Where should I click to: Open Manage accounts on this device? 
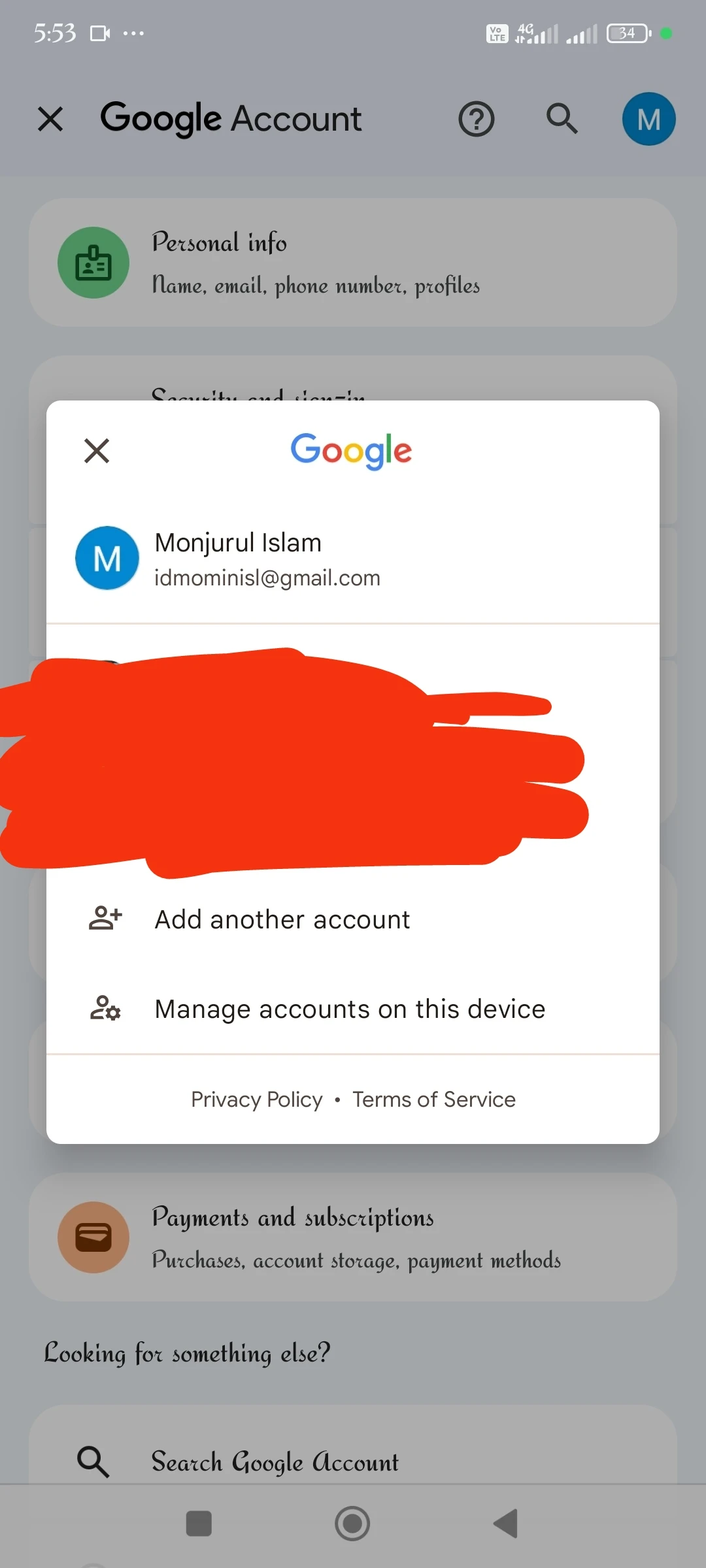tap(350, 1009)
